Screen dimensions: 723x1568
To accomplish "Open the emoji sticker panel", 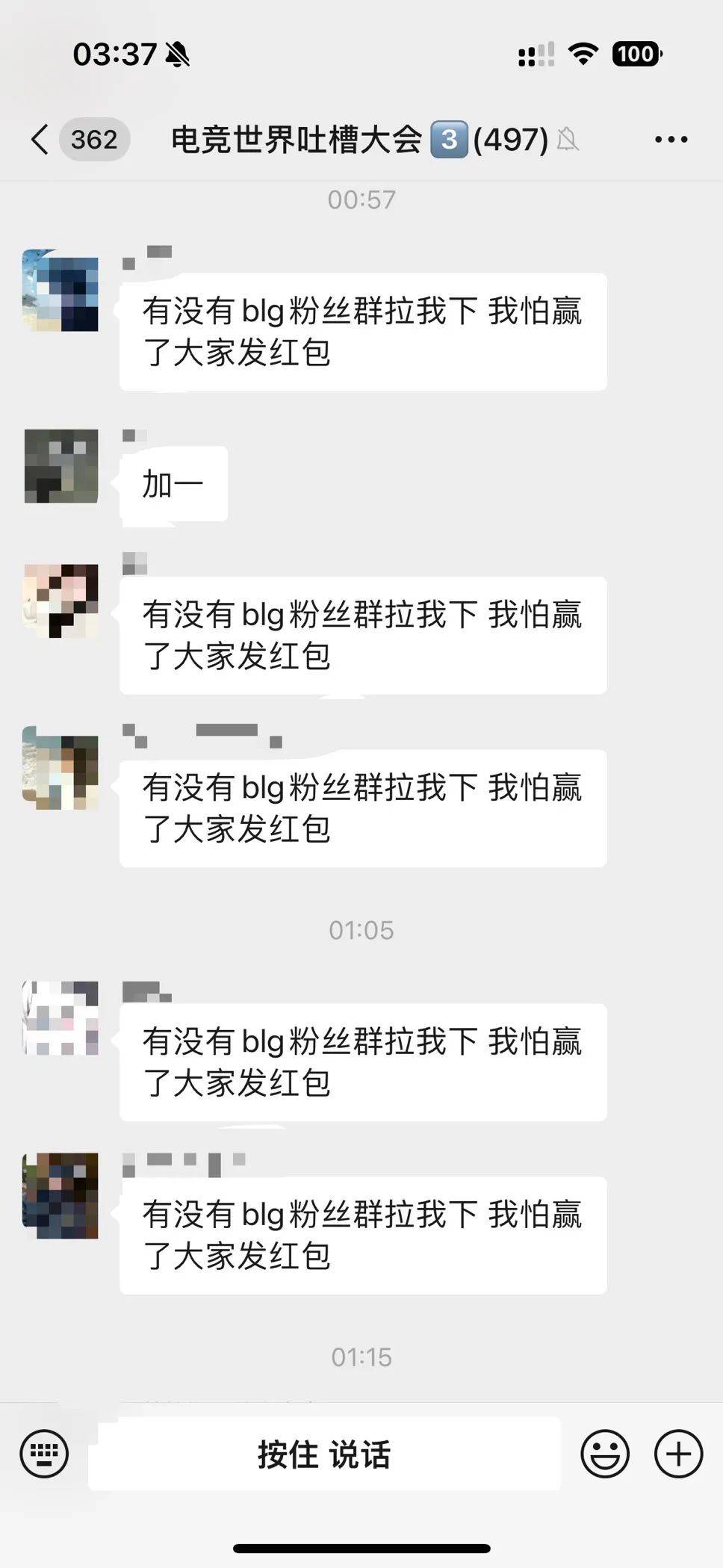I will coord(604,1454).
